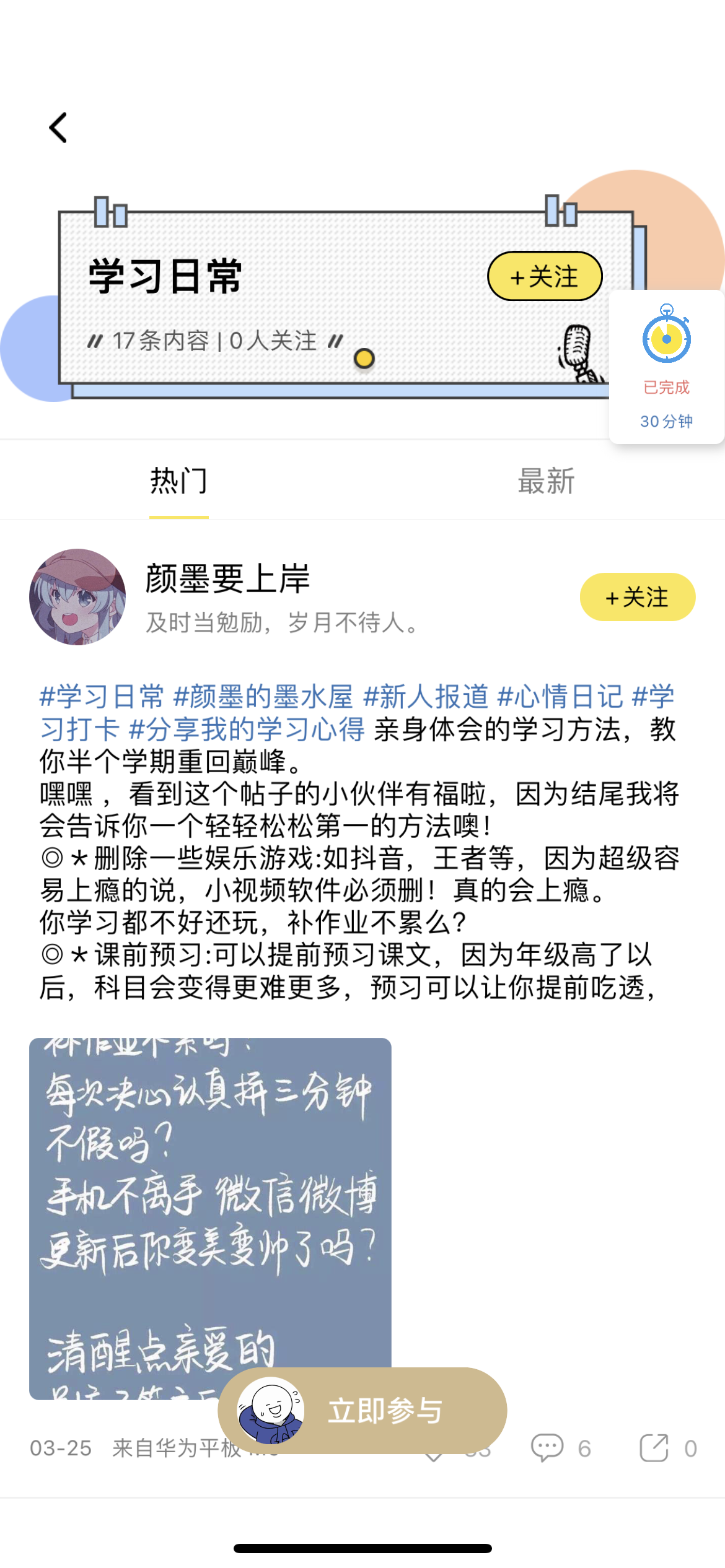Screen dimensions: 725x1568
Task: View the handwritten motivational quote image
Action: (211, 1208)
